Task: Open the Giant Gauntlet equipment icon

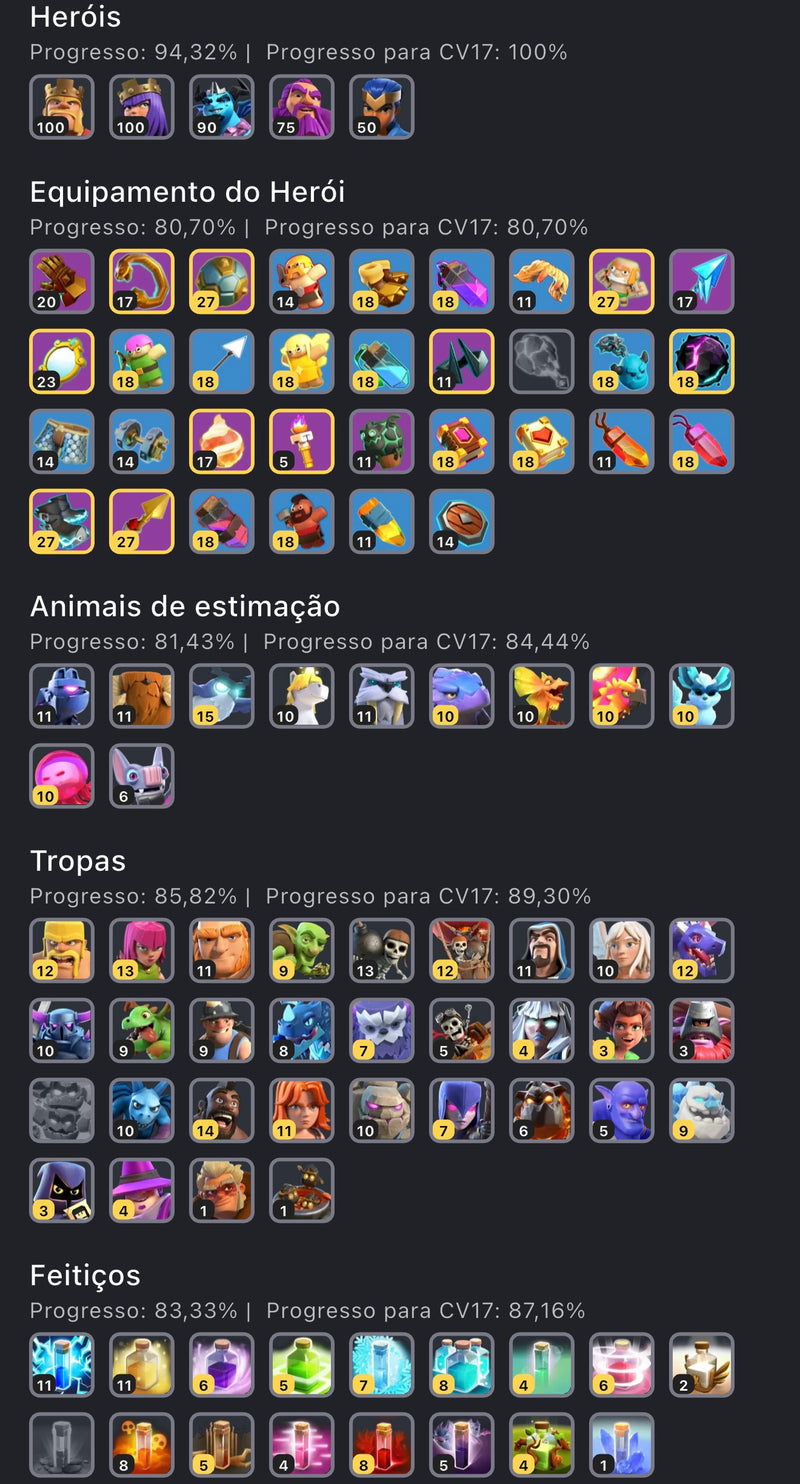Action: point(61,281)
